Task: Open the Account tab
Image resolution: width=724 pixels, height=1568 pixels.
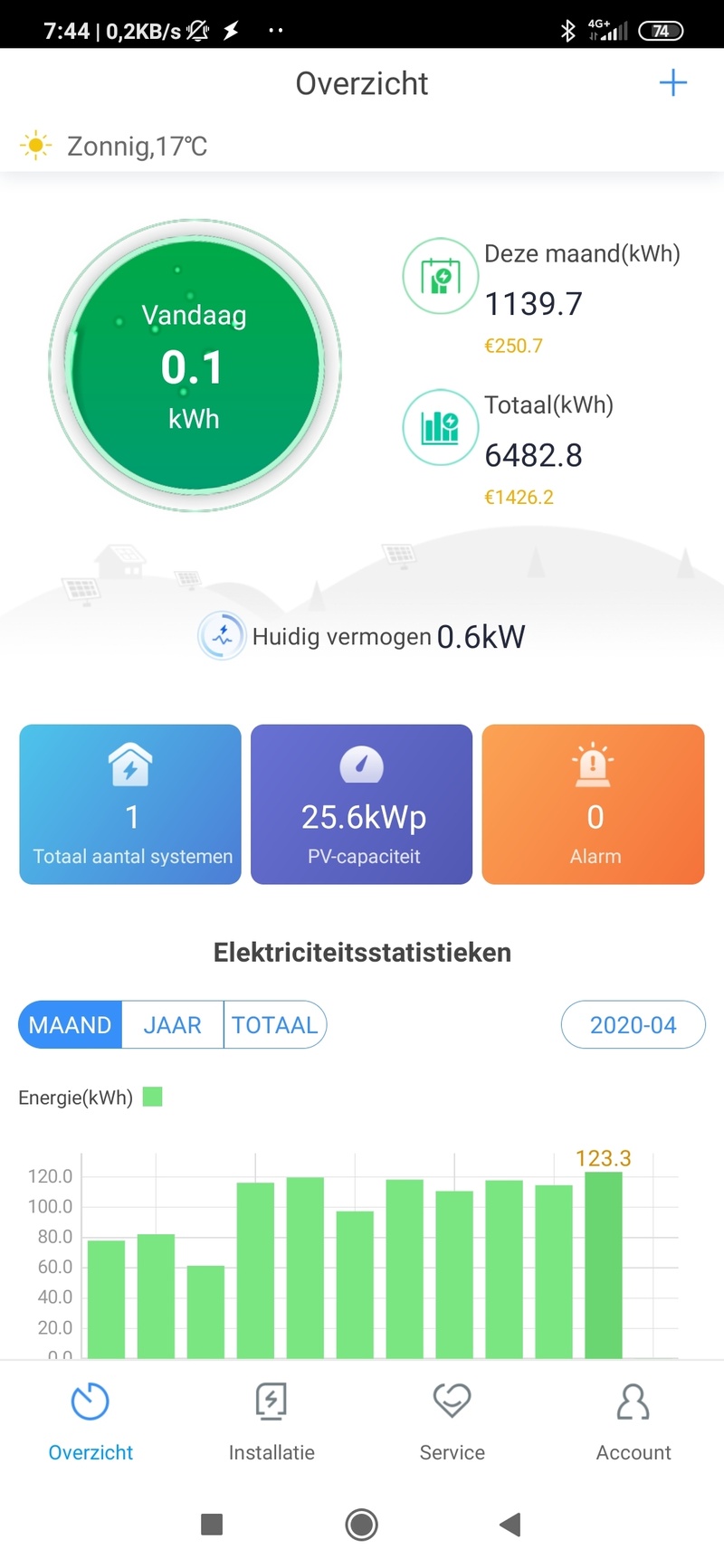Action: 633,1421
